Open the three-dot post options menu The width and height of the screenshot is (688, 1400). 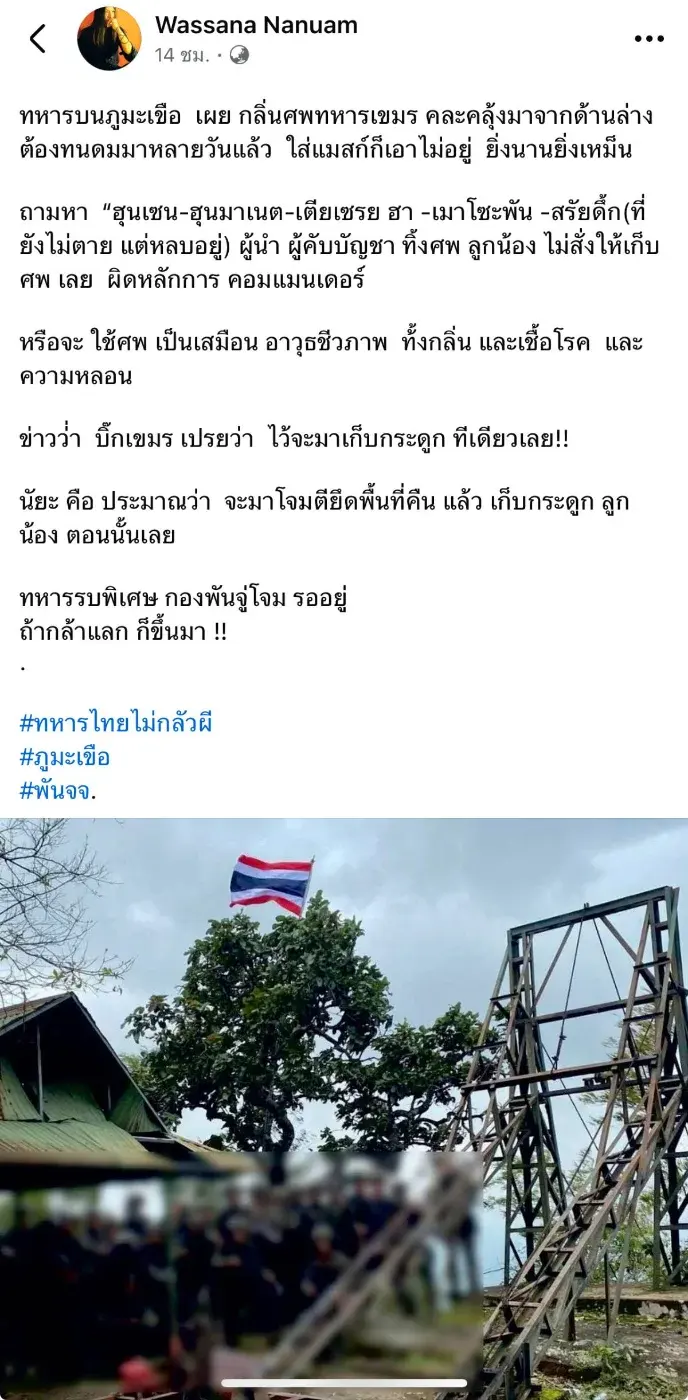tap(649, 39)
